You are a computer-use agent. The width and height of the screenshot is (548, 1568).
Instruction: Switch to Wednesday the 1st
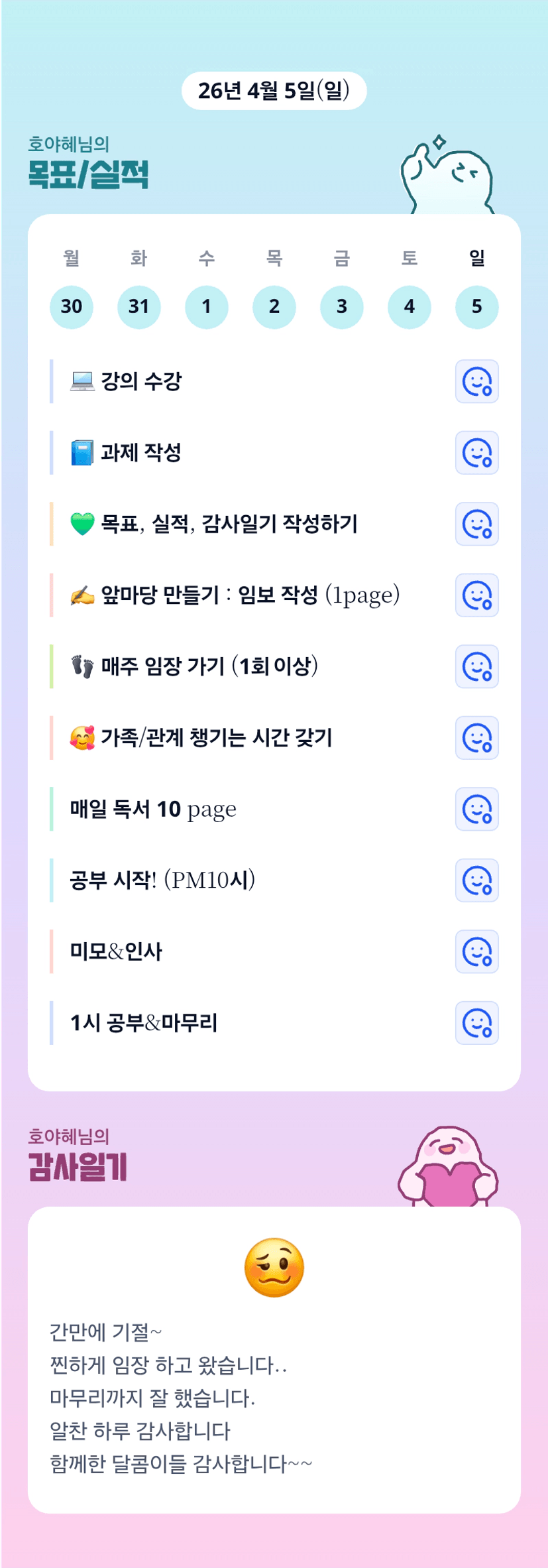207,307
